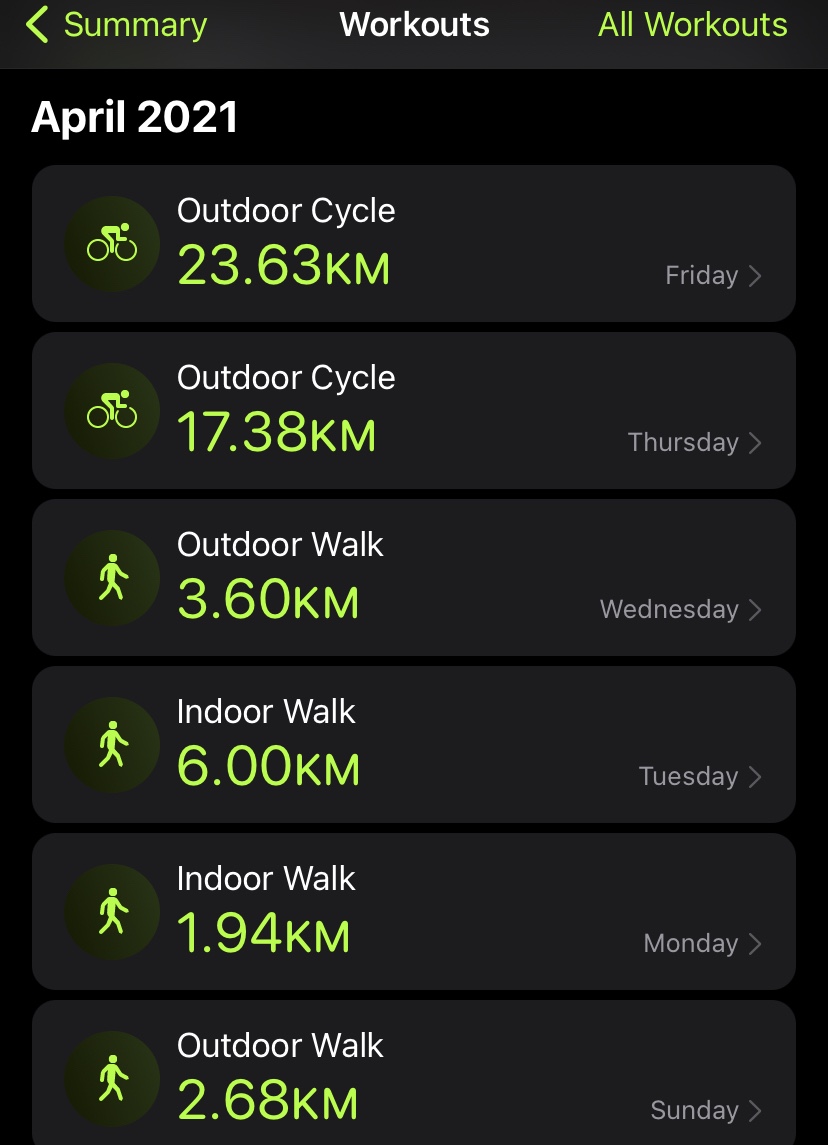Open Tuesday's 6.00 km Indoor Walk
Viewport: 828px width, 1145px height.
(414, 745)
